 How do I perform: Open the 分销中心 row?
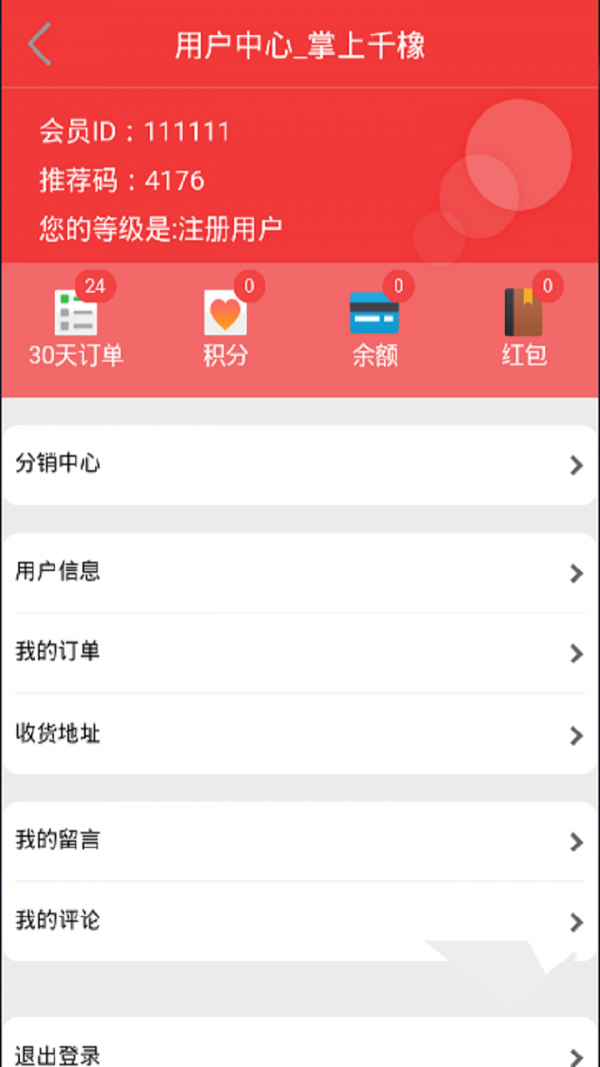[x=300, y=464]
